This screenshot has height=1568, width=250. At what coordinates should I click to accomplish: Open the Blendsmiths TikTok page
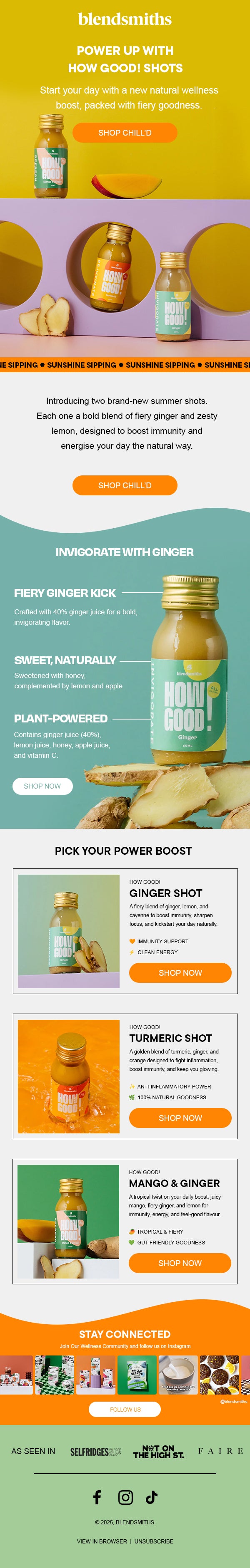tap(152, 1497)
